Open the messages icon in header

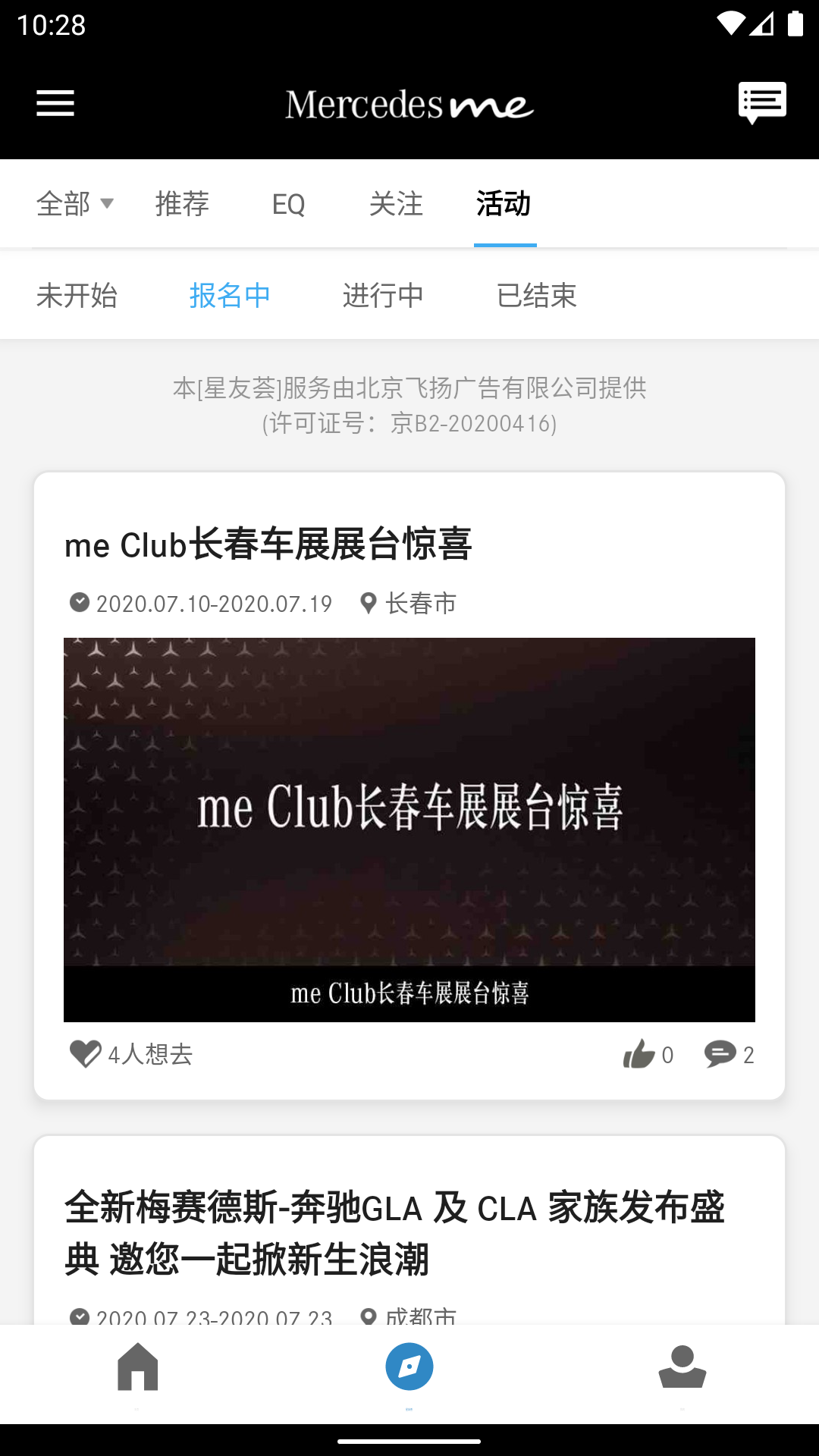[762, 102]
